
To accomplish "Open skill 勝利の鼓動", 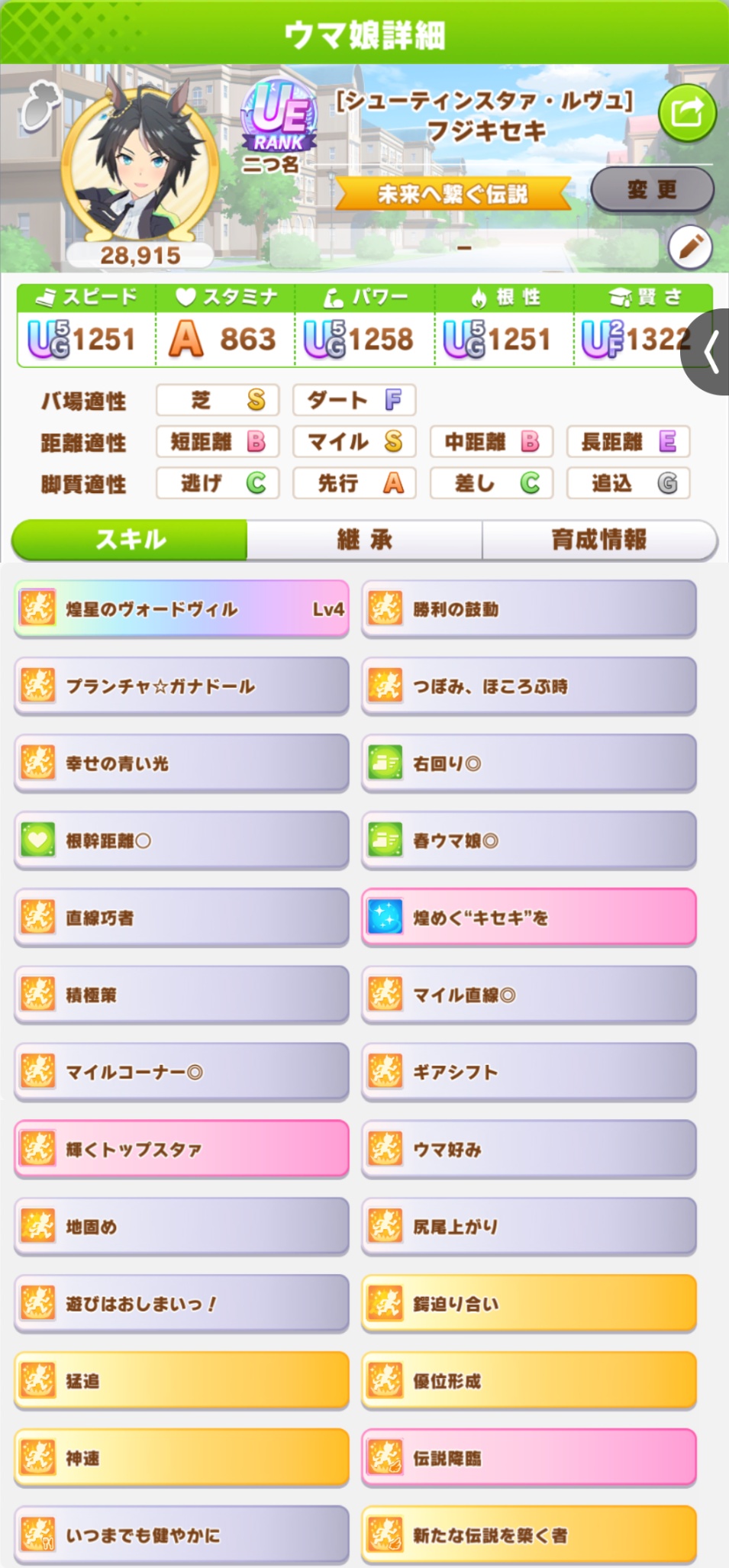I will coord(529,609).
